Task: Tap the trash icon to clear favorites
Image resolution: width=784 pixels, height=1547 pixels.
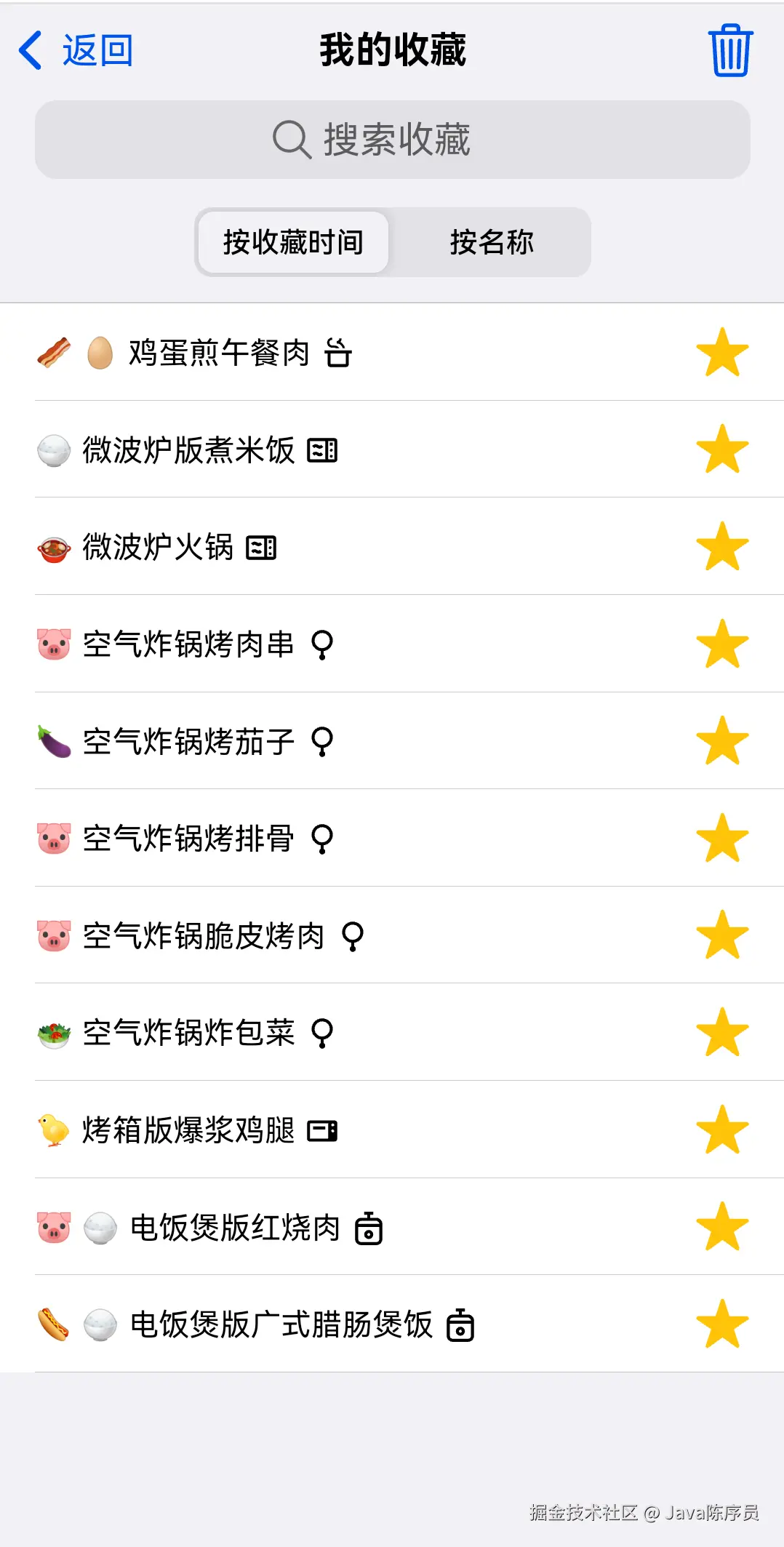Action: pyautogui.click(x=730, y=51)
